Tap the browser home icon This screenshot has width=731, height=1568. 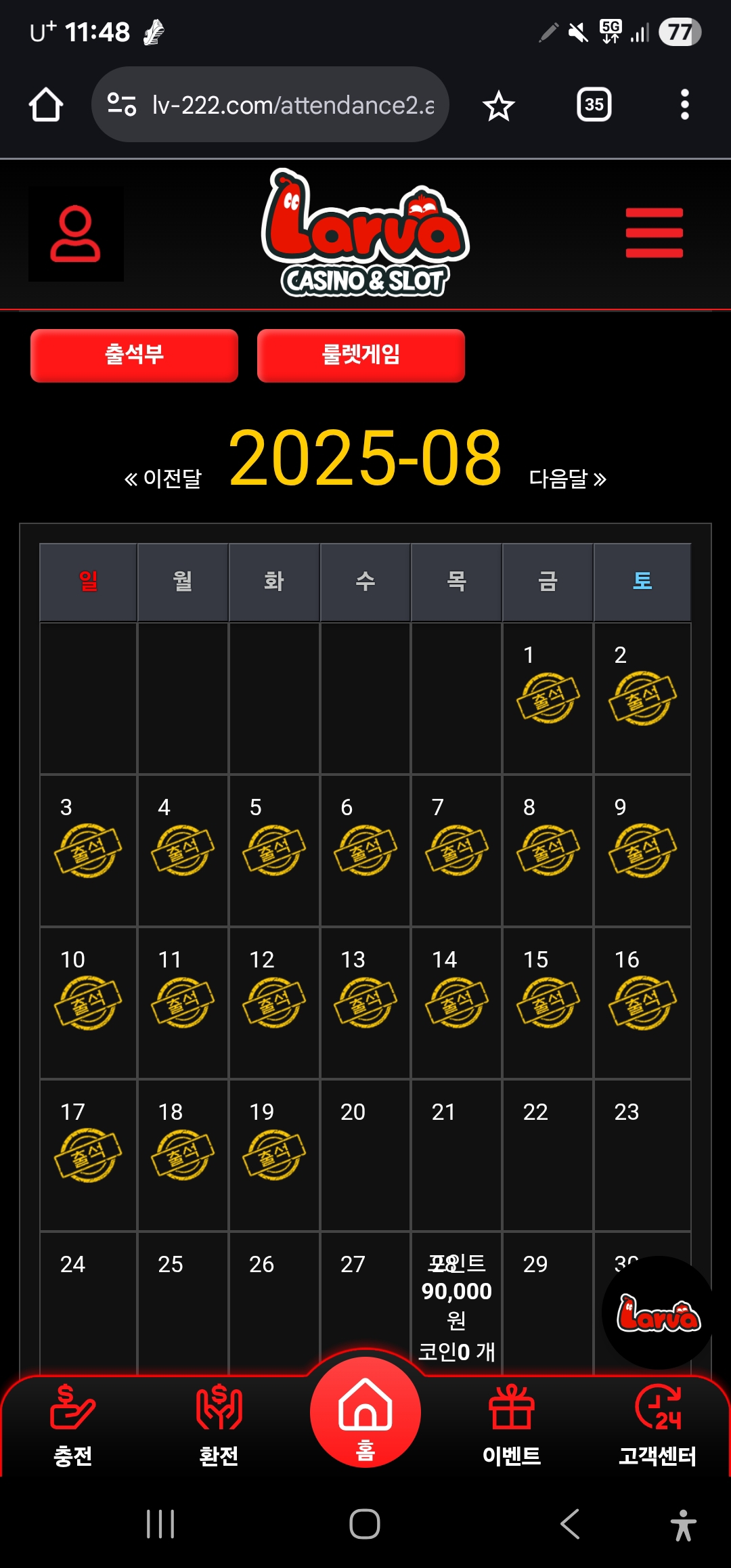[46, 105]
